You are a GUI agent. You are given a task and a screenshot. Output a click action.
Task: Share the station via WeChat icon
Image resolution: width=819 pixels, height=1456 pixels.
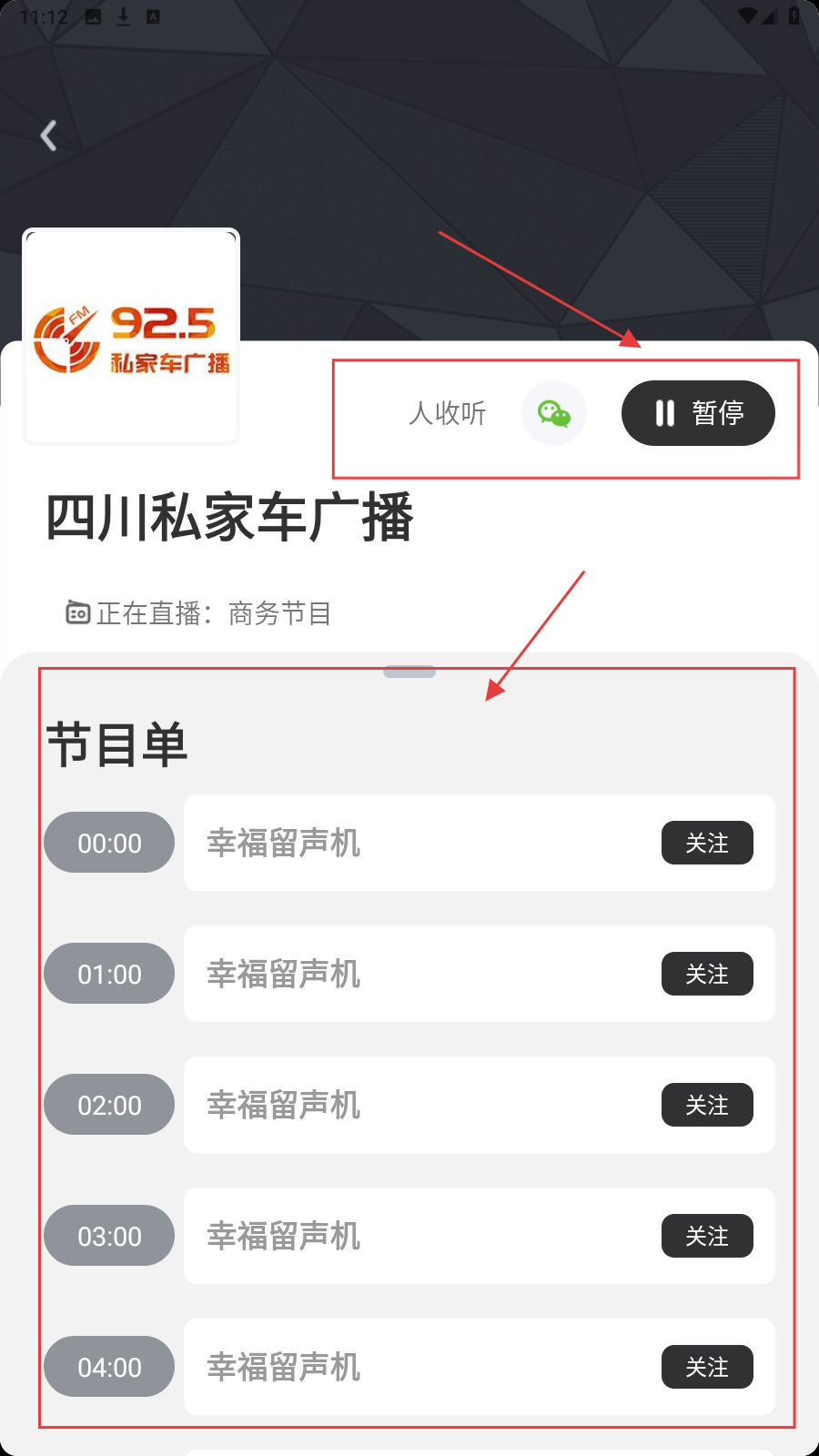click(x=553, y=413)
